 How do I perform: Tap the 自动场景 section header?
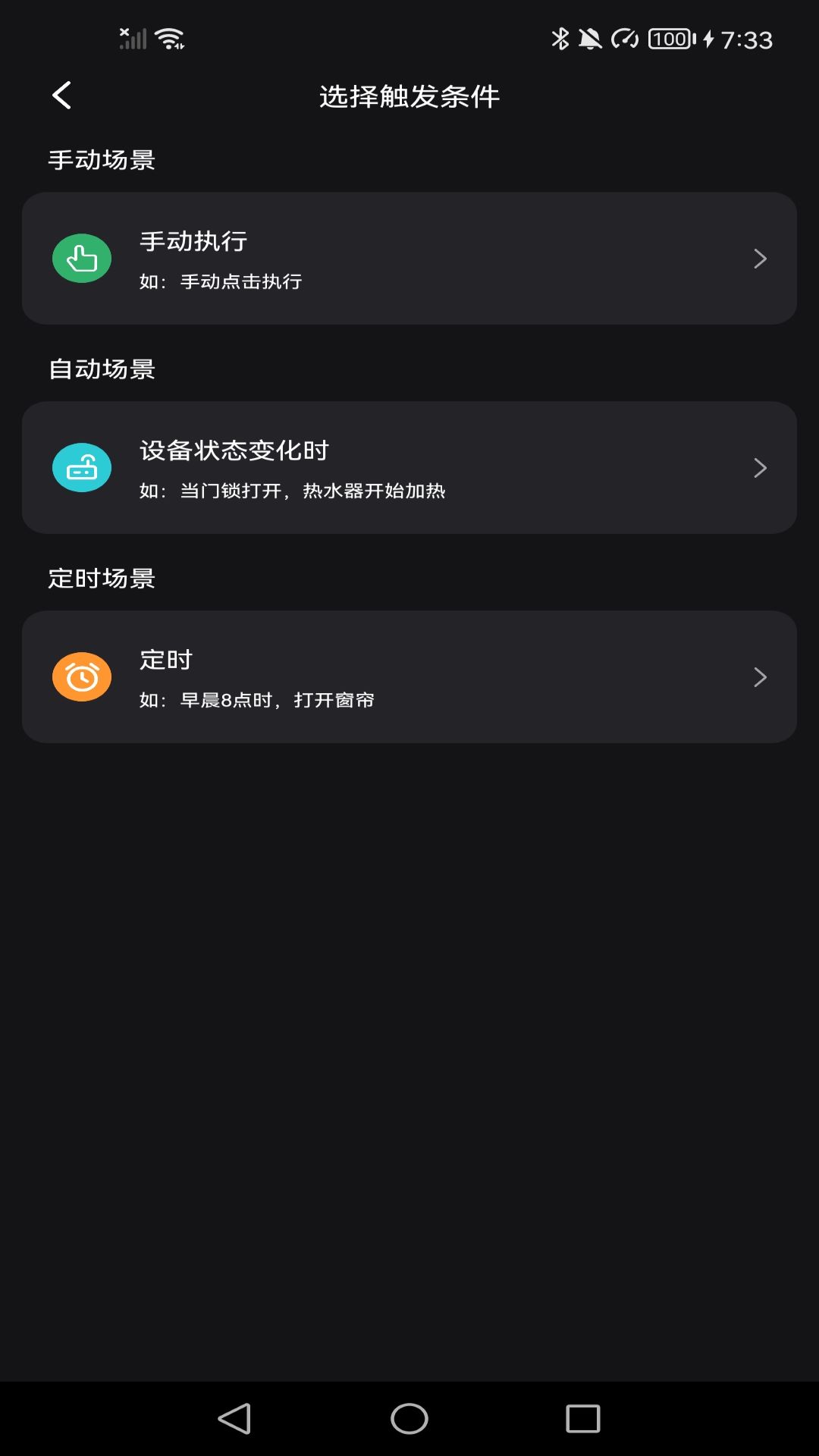click(101, 369)
